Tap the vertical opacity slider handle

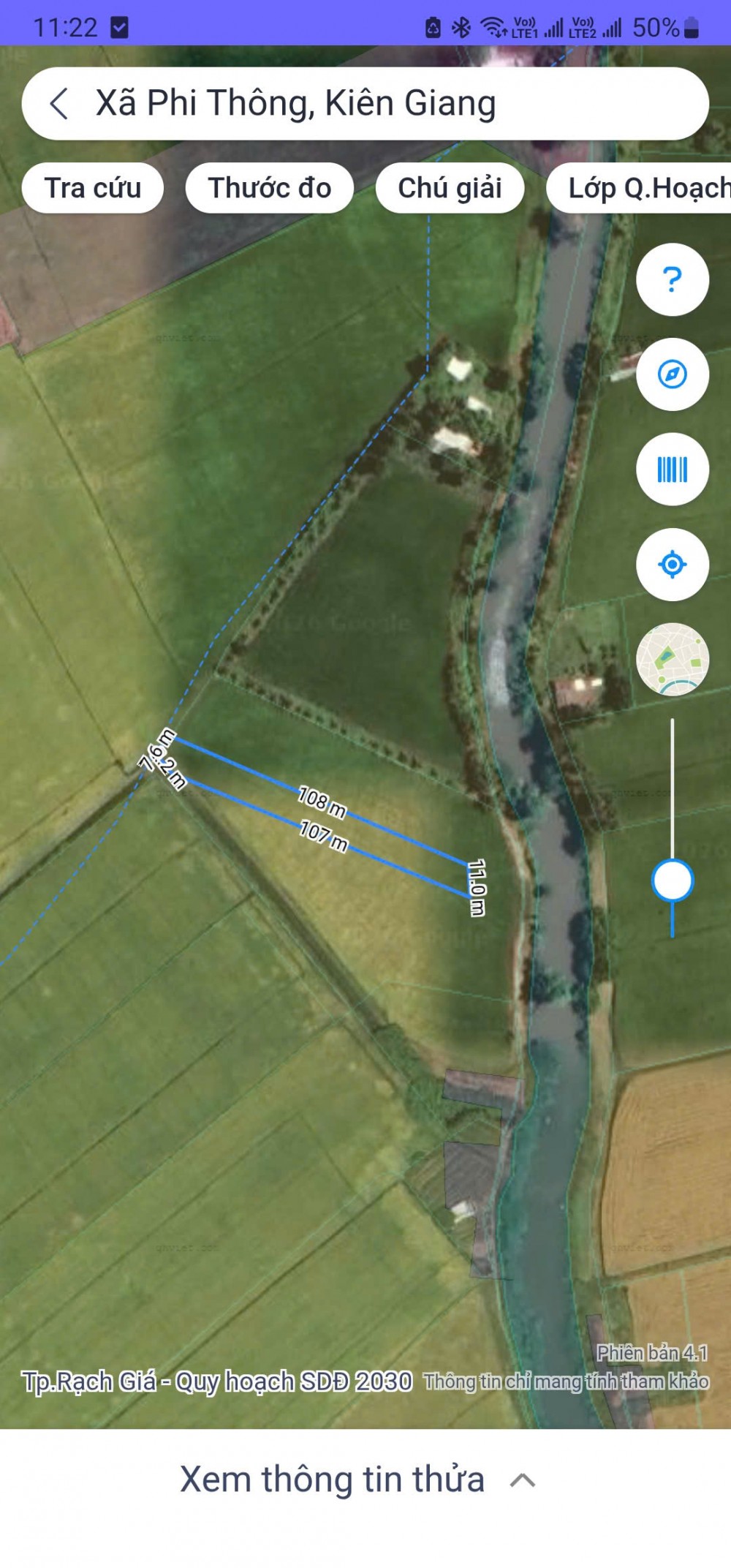point(672,881)
